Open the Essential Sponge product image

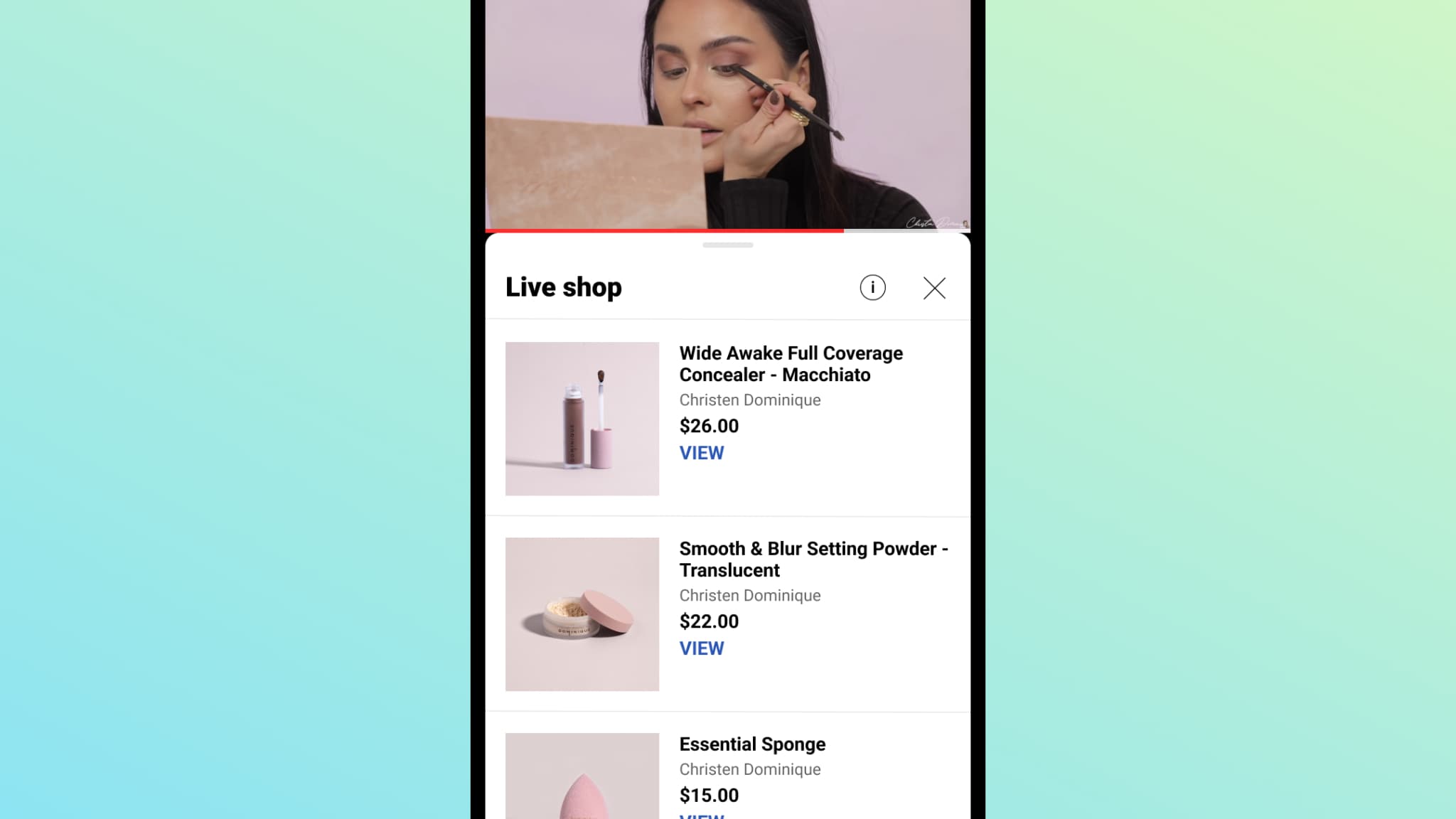click(582, 776)
